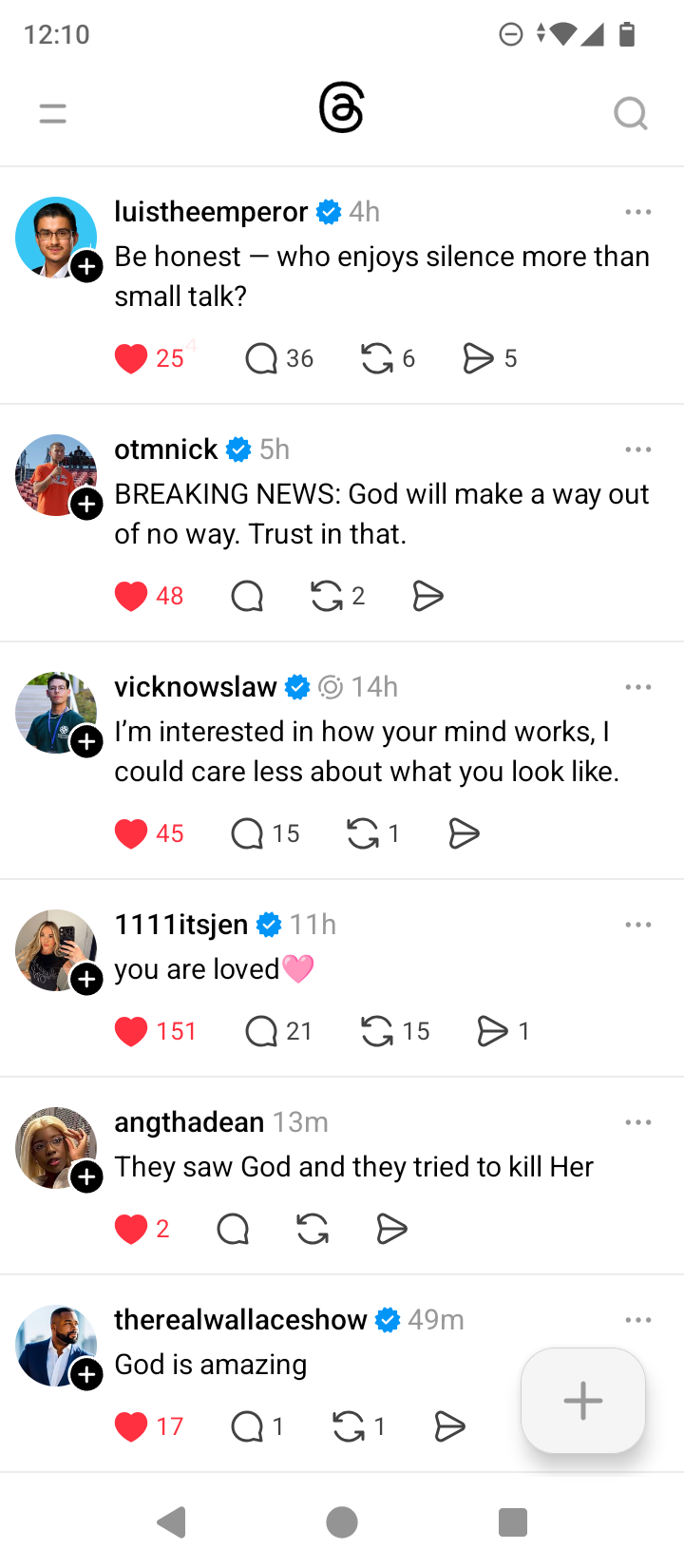The image size is (684, 1568).
Task: Repost otmnick's BREAKING NEWS post
Action: (327, 596)
